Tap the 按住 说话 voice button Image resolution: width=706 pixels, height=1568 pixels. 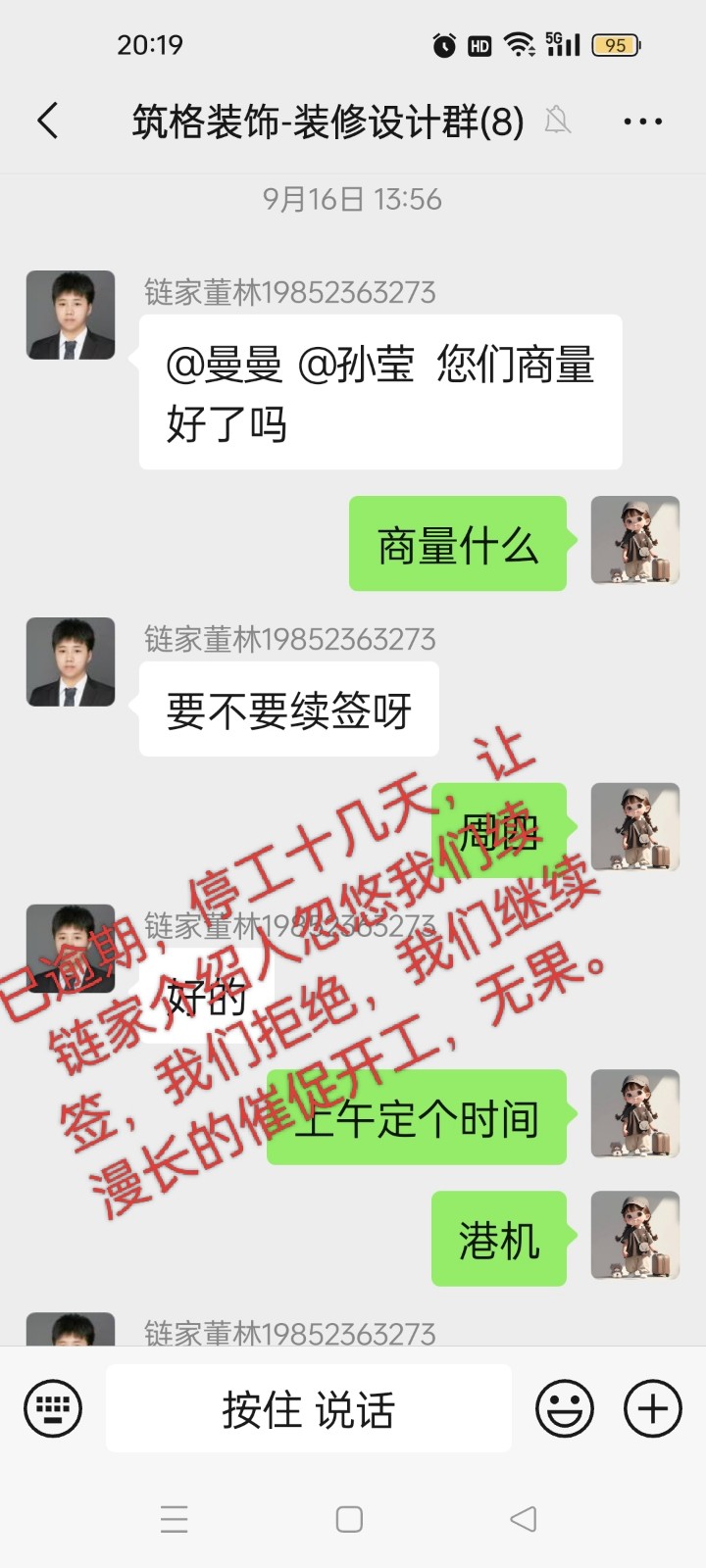(308, 1408)
